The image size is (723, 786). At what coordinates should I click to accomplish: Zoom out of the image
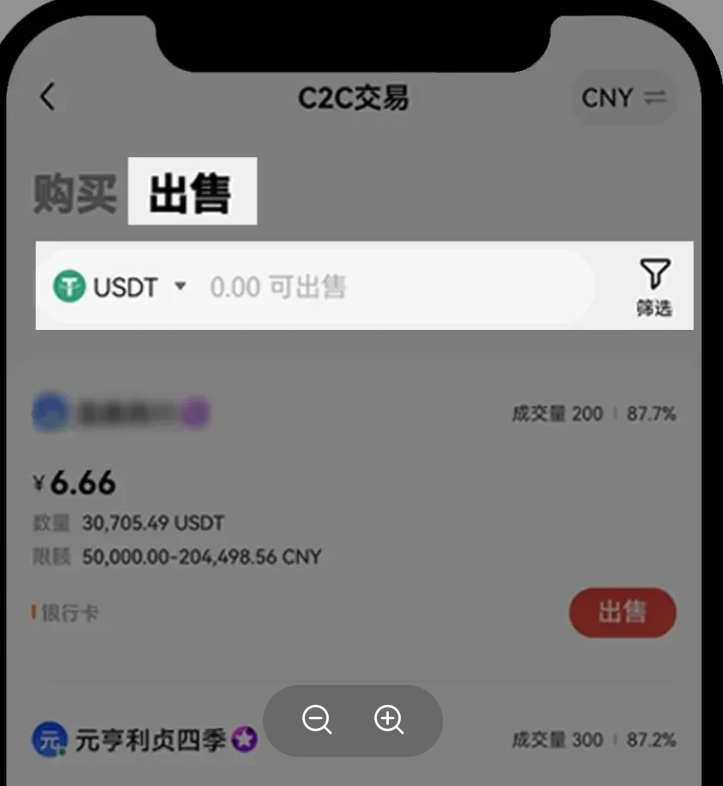(317, 720)
